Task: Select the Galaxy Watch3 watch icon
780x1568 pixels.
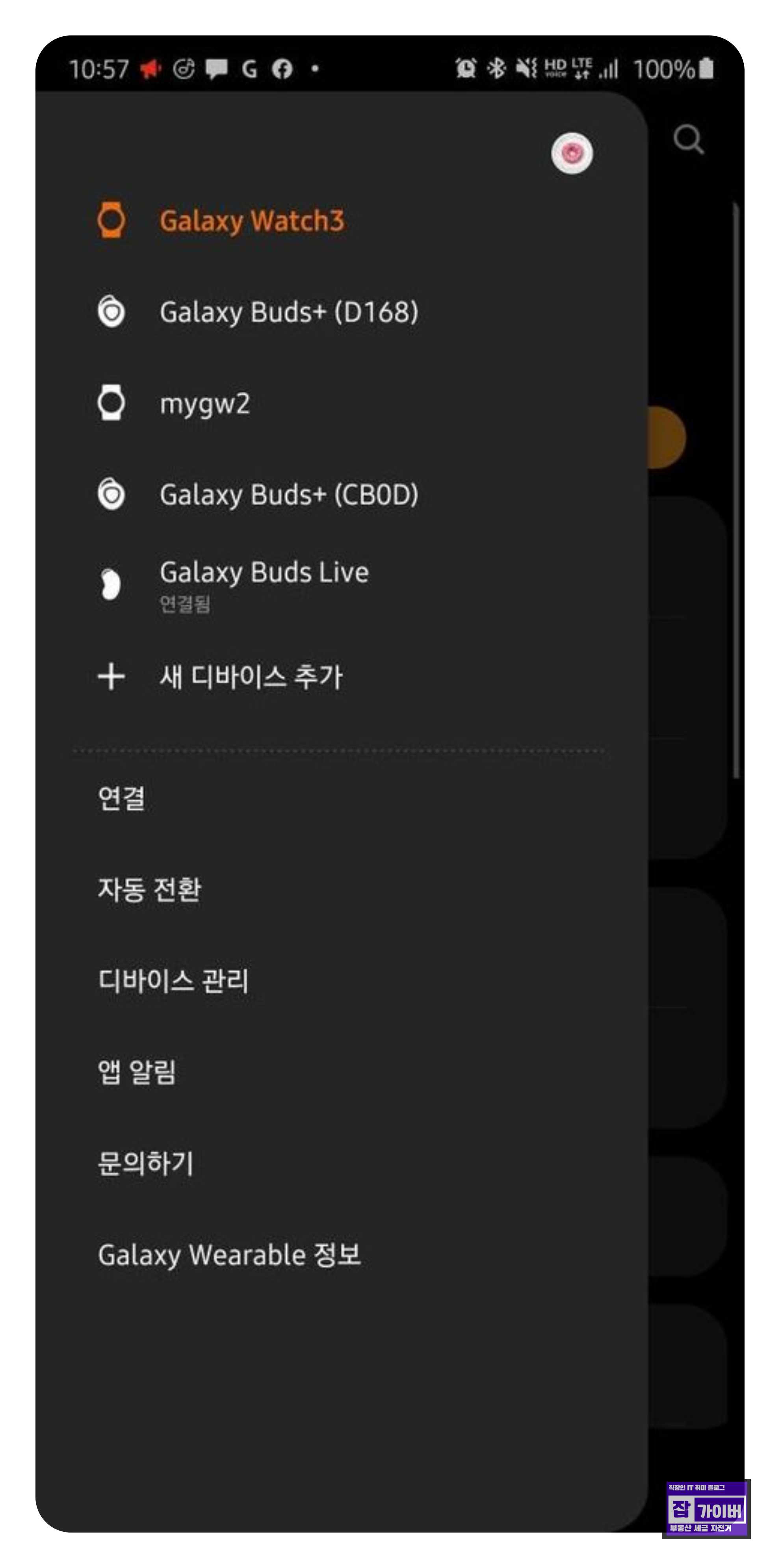Action: [111, 220]
